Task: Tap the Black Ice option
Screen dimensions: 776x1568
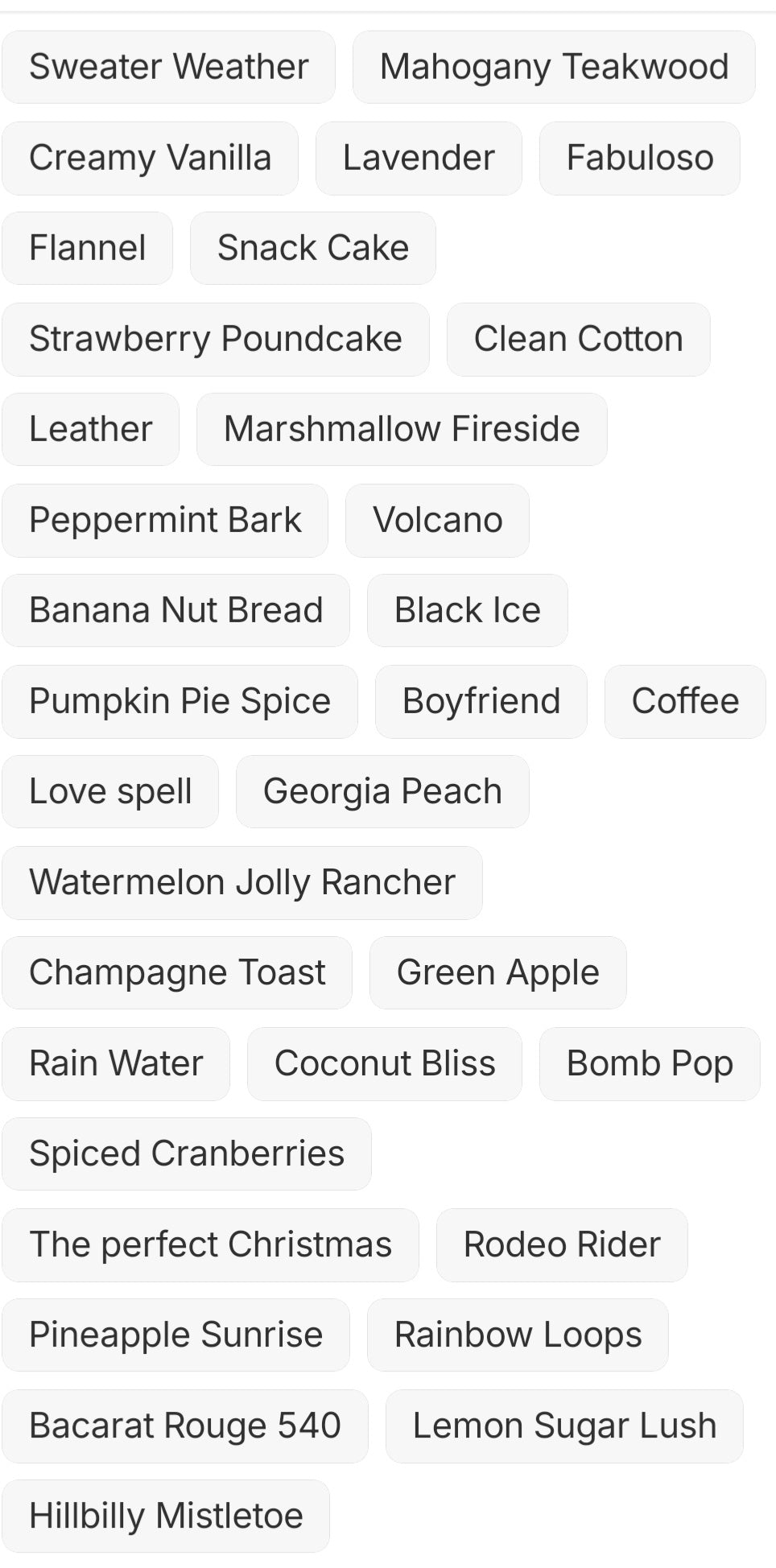Action: [x=467, y=610]
